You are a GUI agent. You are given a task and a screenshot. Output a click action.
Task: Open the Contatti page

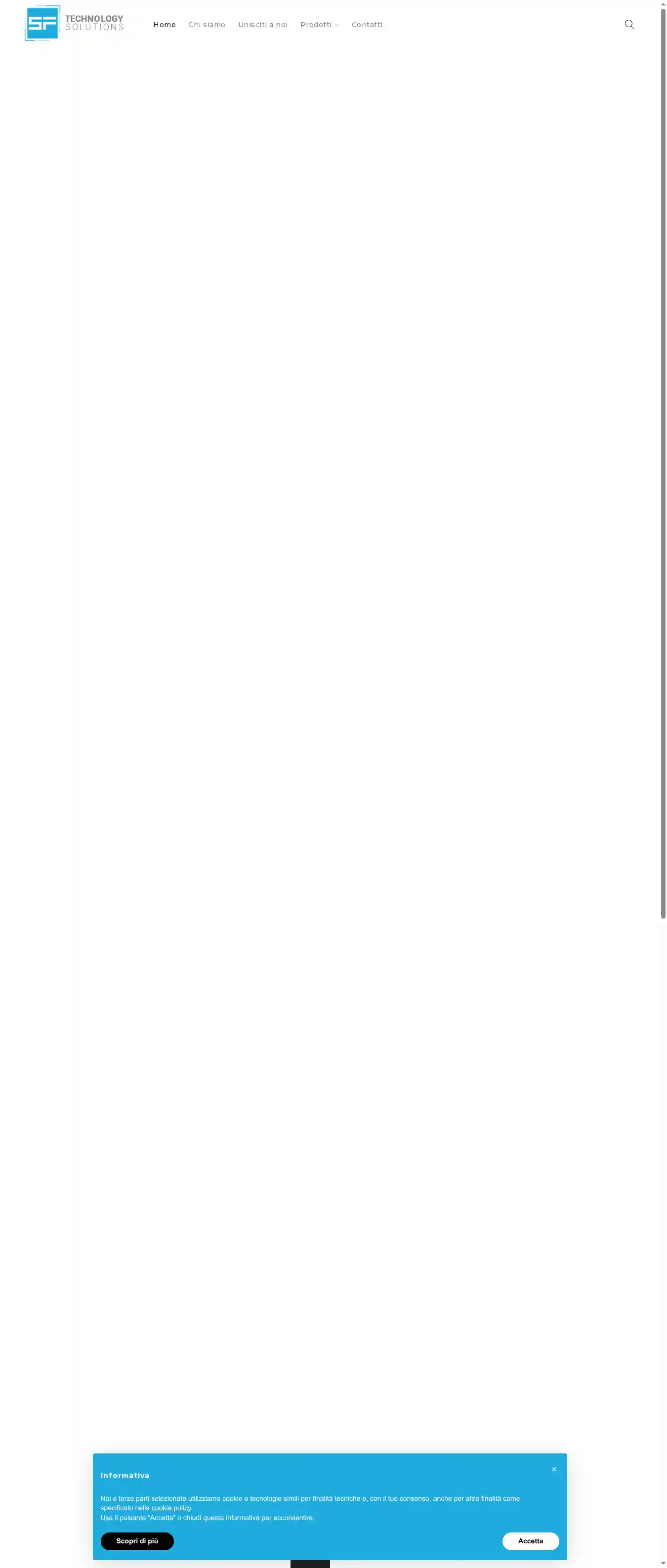pos(367,25)
